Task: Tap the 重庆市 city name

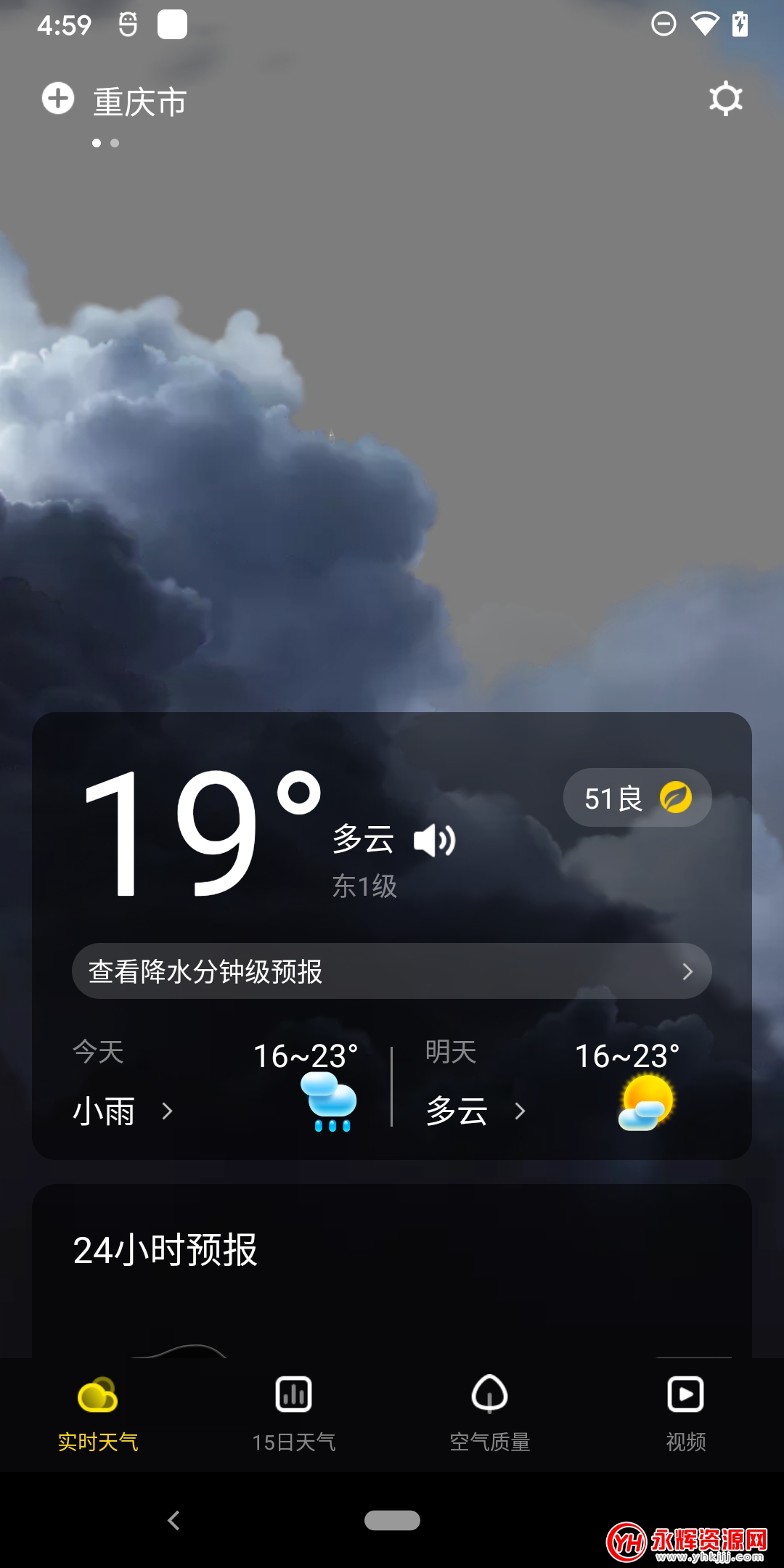Action: pos(140,102)
